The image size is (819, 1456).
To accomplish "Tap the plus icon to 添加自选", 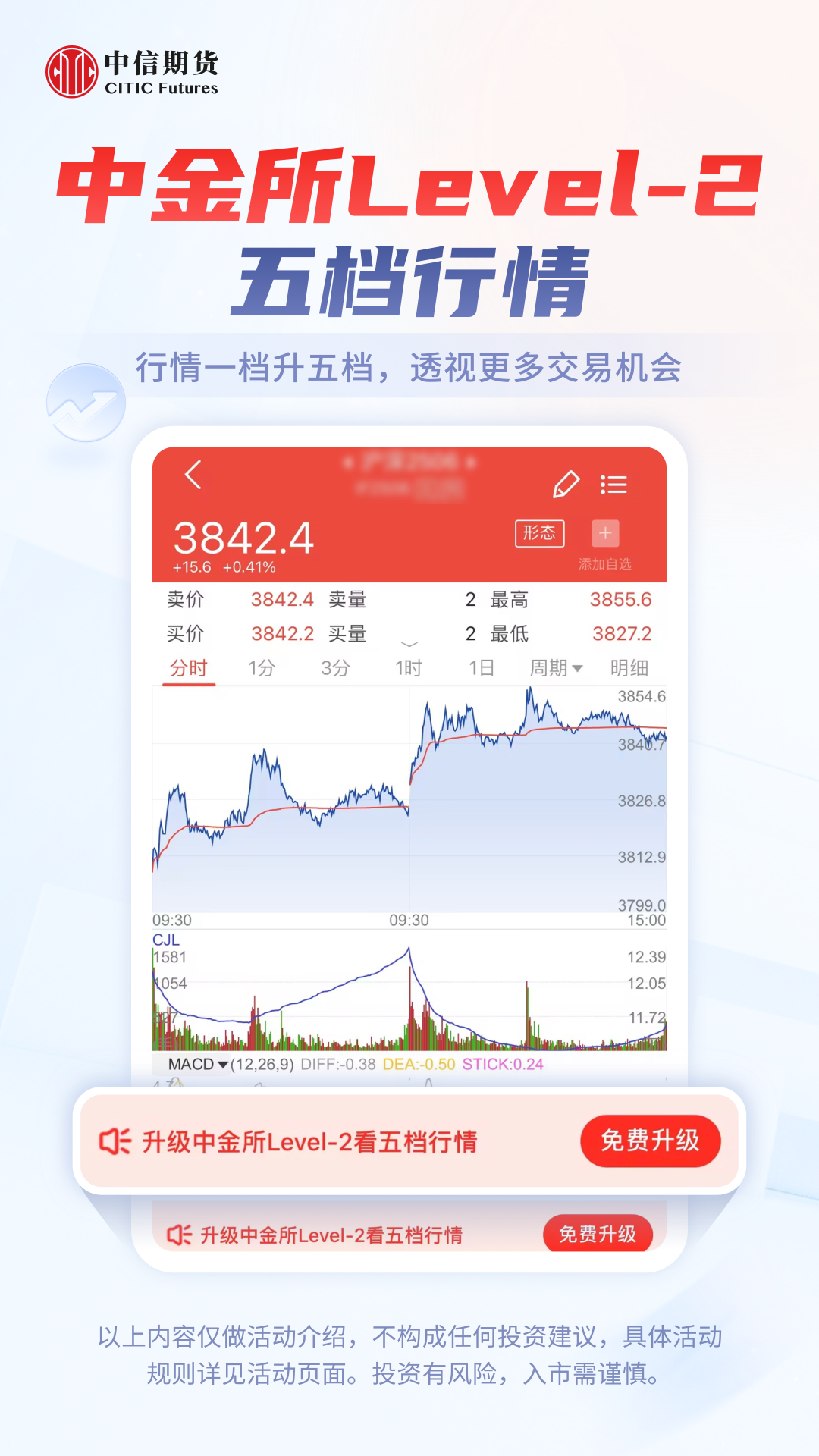I will tap(604, 533).
